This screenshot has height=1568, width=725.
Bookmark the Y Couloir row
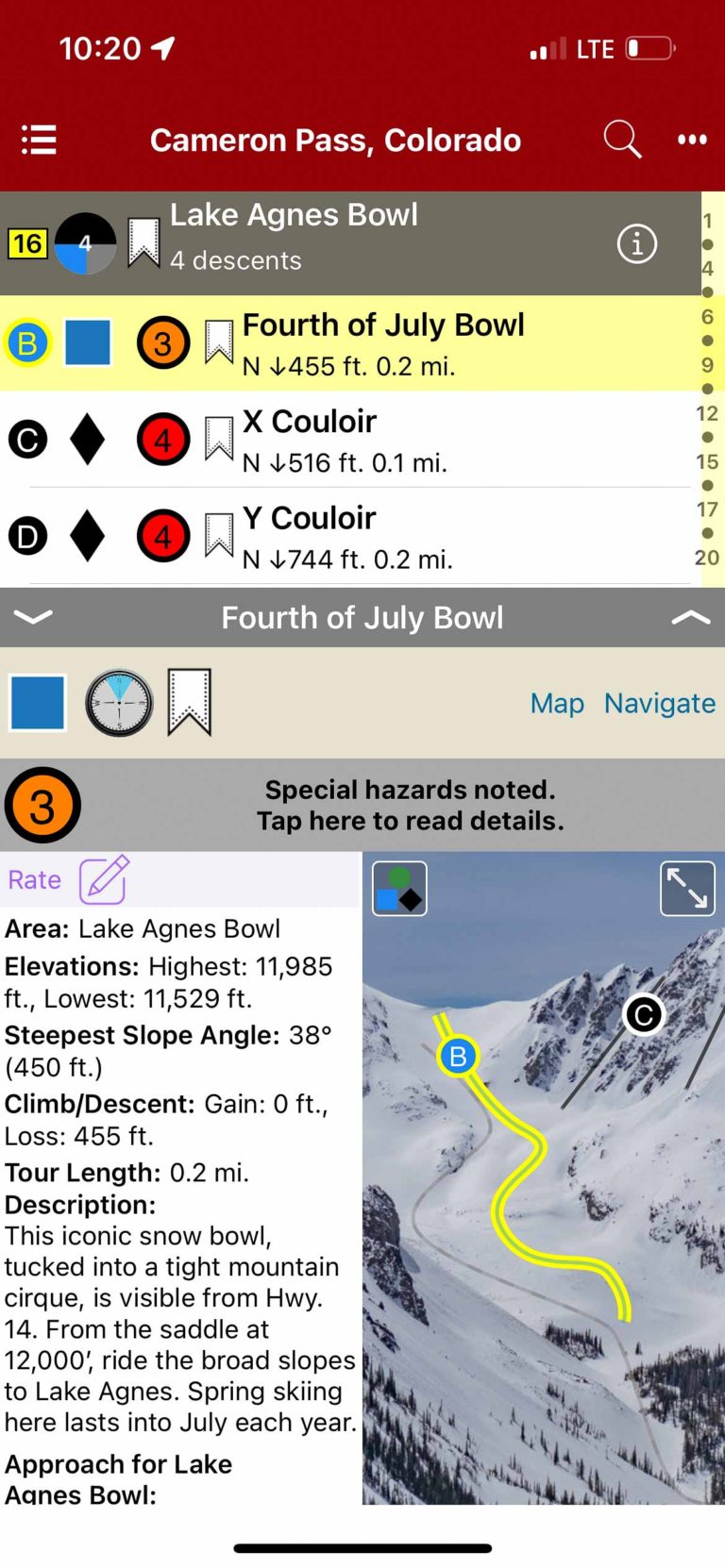click(x=219, y=536)
